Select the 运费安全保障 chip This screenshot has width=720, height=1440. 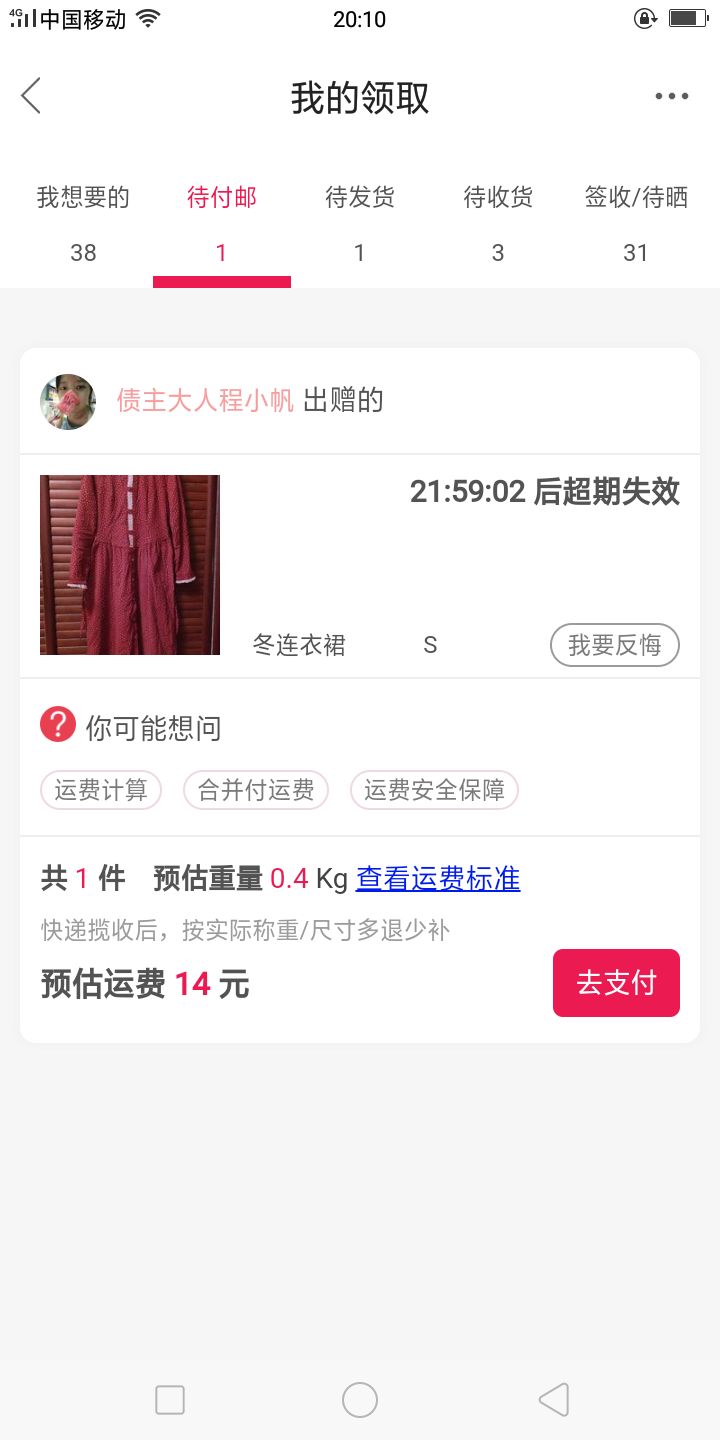434,790
